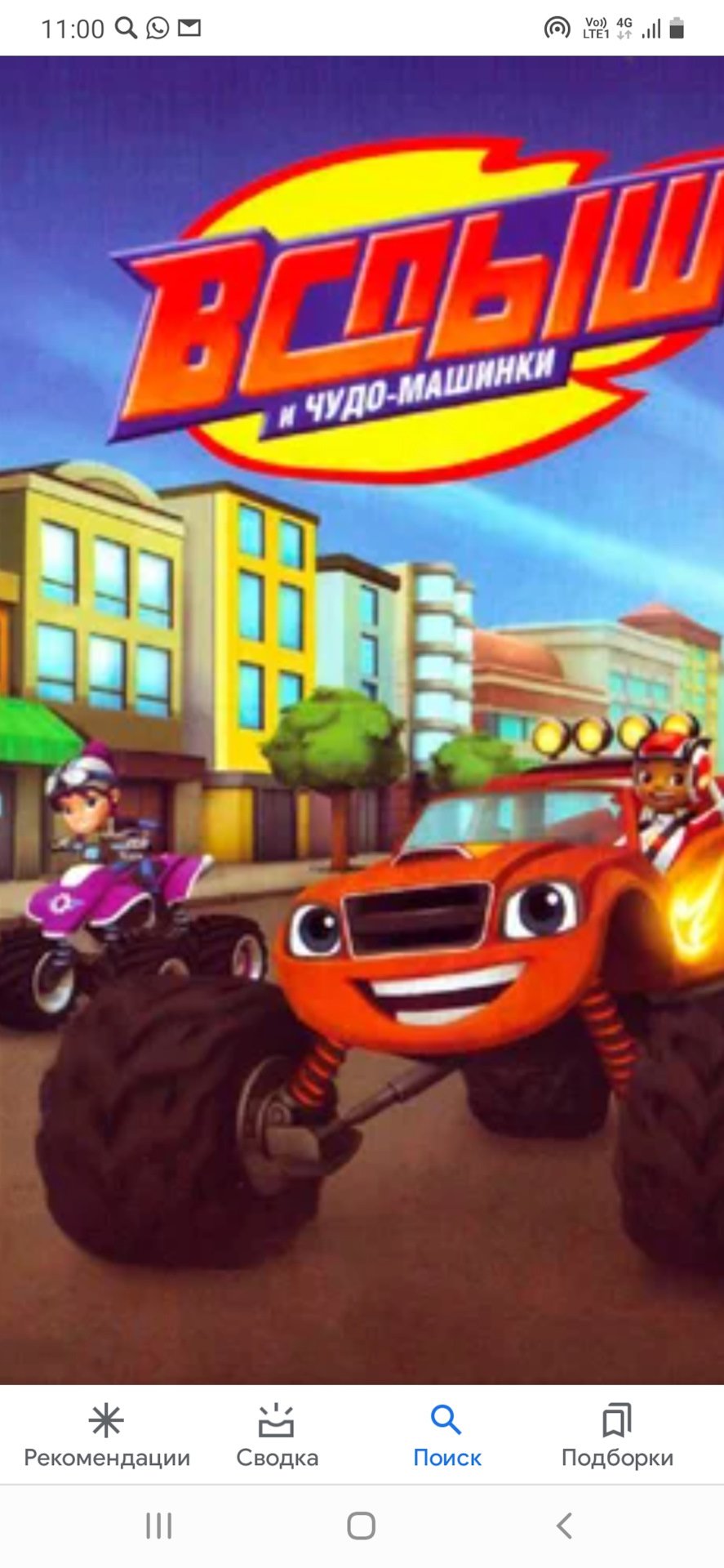Select the Поиск tab
724x1568 pixels.
click(x=446, y=1437)
